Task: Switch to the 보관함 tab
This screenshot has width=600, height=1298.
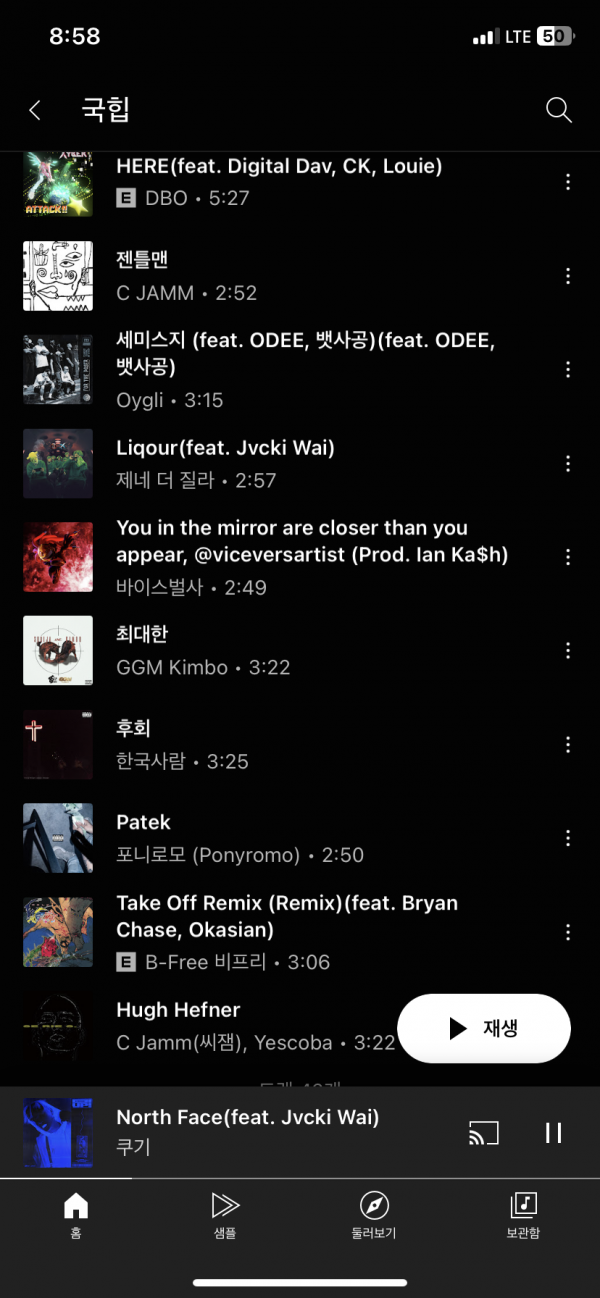Action: click(x=523, y=1215)
